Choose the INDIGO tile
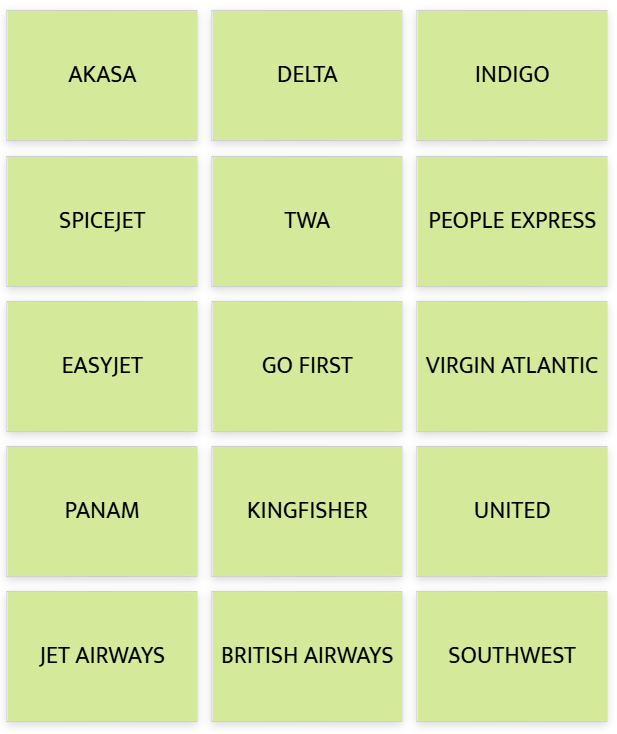617x734 pixels. pos(512,75)
